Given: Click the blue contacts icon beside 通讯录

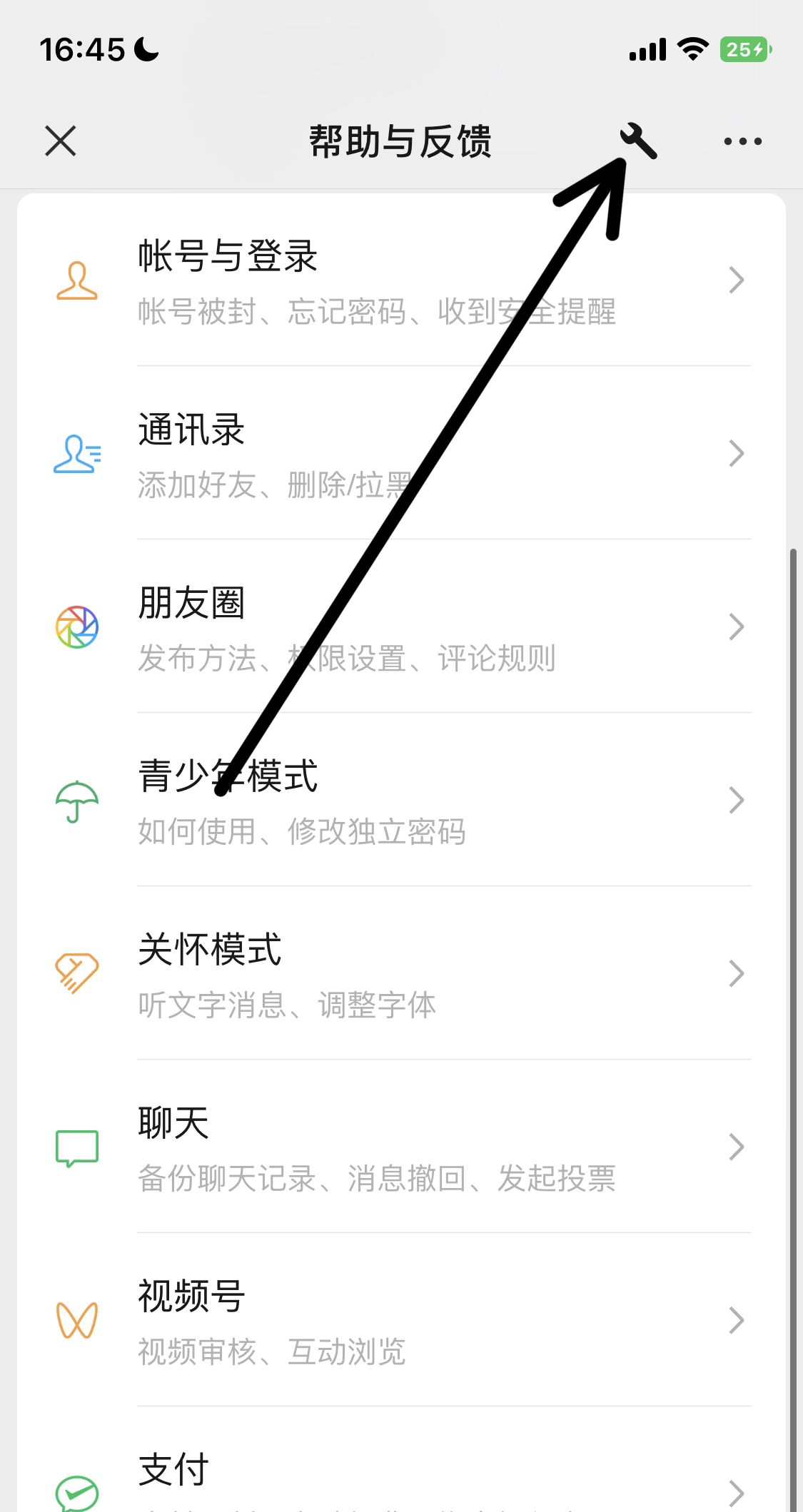Looking at the screenshot, I should click(76, 455).
